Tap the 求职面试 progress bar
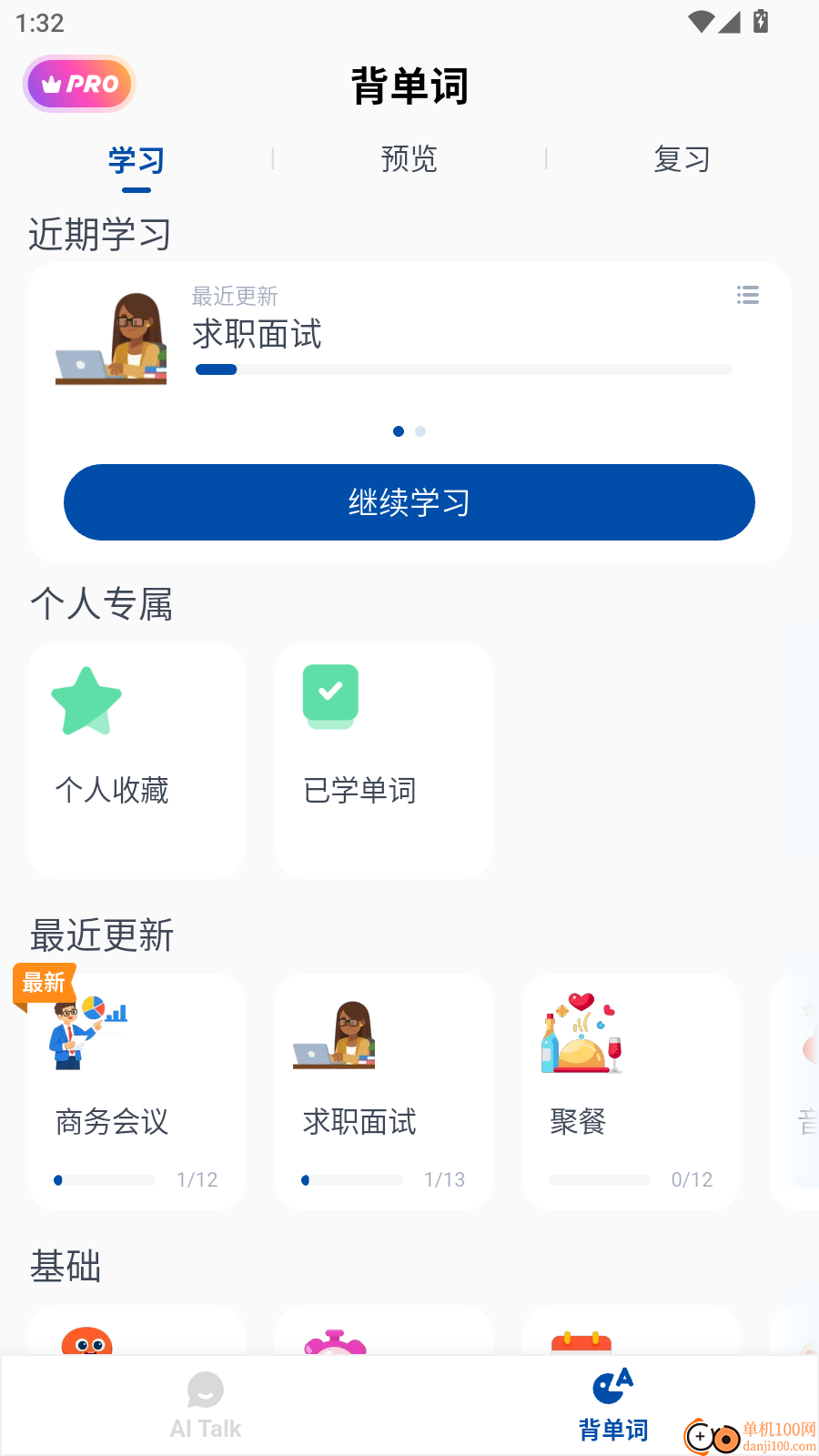The width and height of the screenshot is (819, 1456). coord(464,369)
